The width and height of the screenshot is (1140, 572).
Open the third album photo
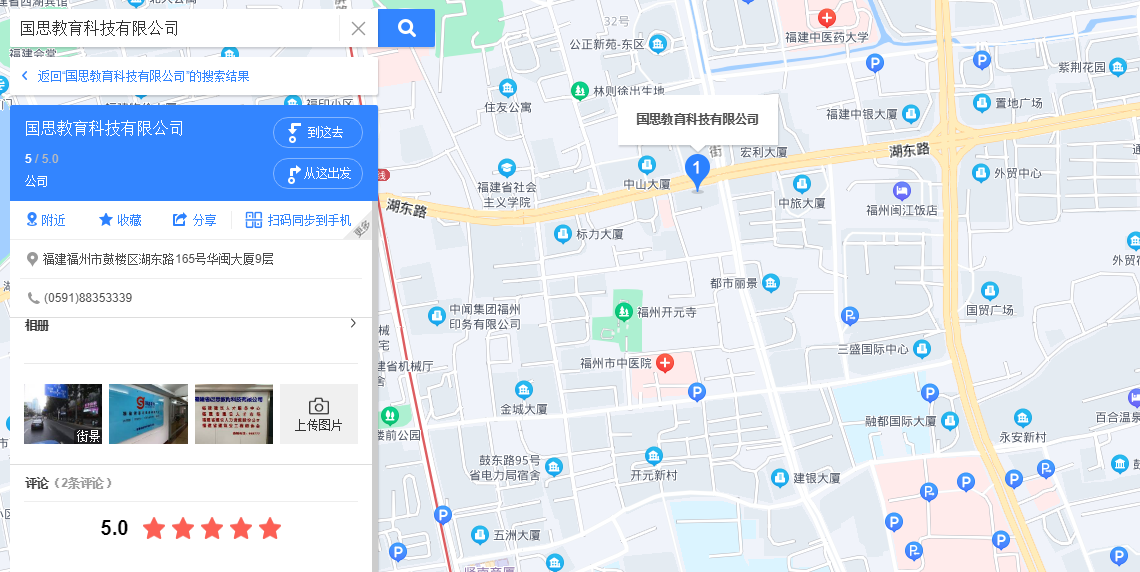pyautogui.click(x=234, y=414)
